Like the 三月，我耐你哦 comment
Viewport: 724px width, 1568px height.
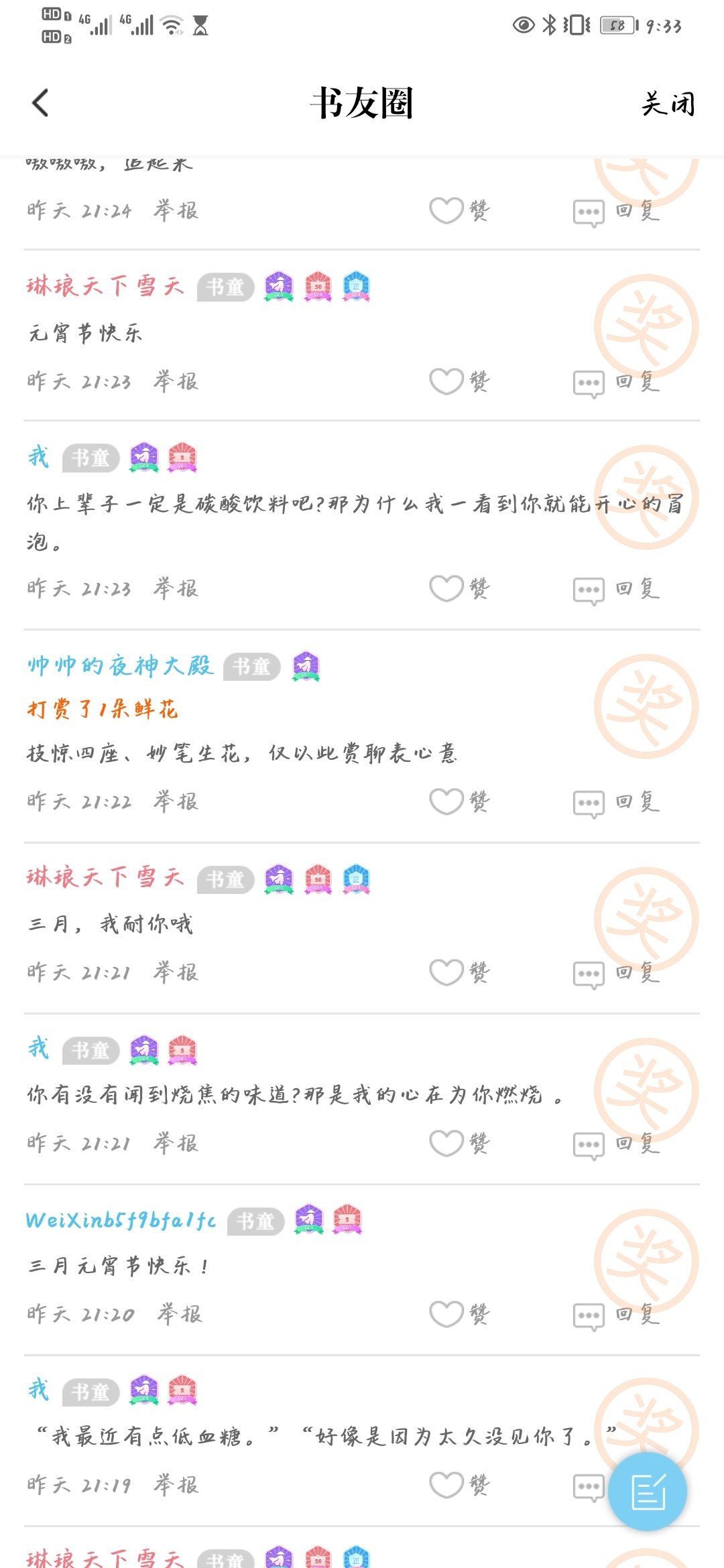point(460,972)
